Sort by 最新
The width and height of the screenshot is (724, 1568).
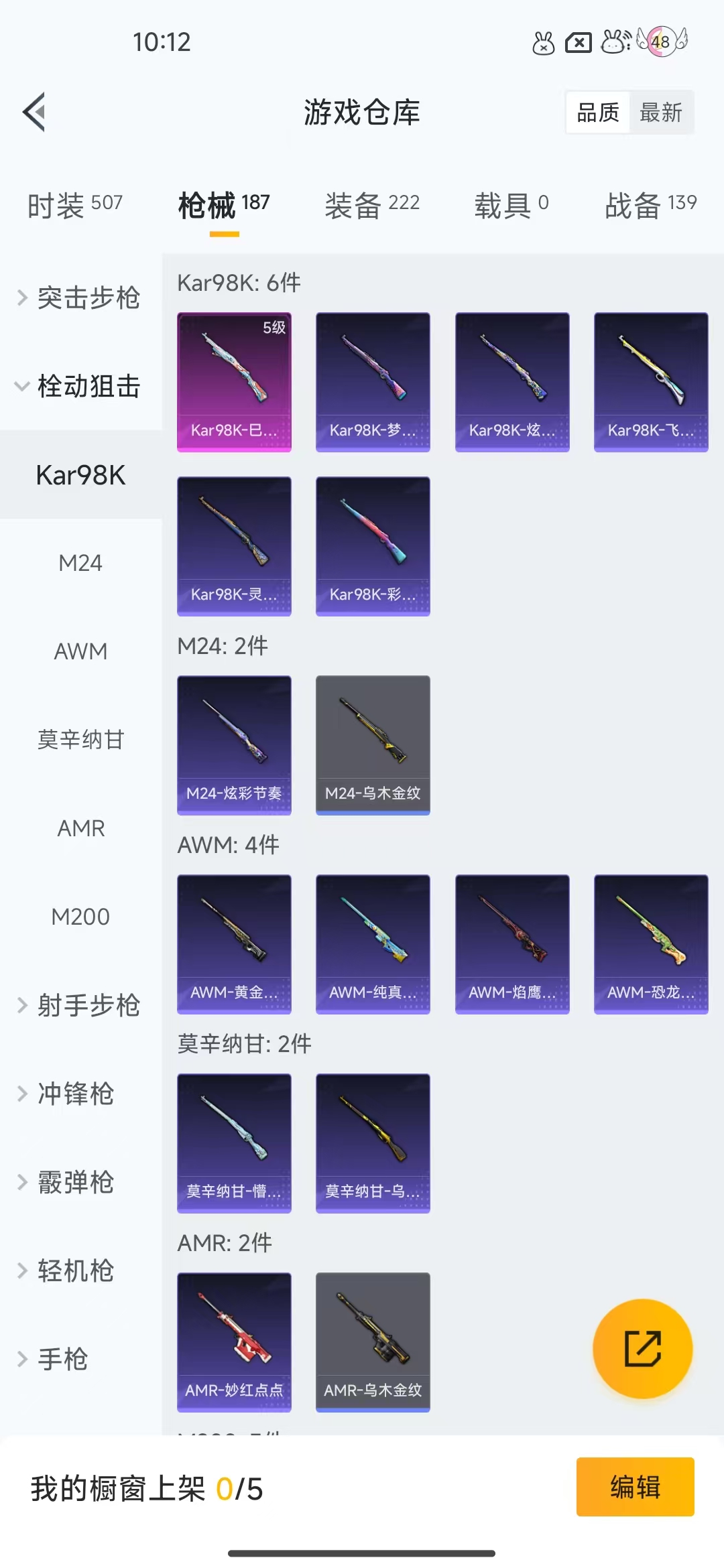pyautogui.click(x=660, y=113)
